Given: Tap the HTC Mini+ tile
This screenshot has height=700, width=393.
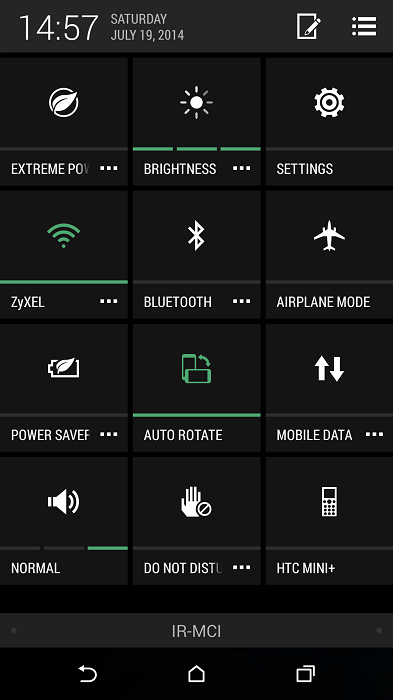Looking at the screenshot, I should coord(329,521).
